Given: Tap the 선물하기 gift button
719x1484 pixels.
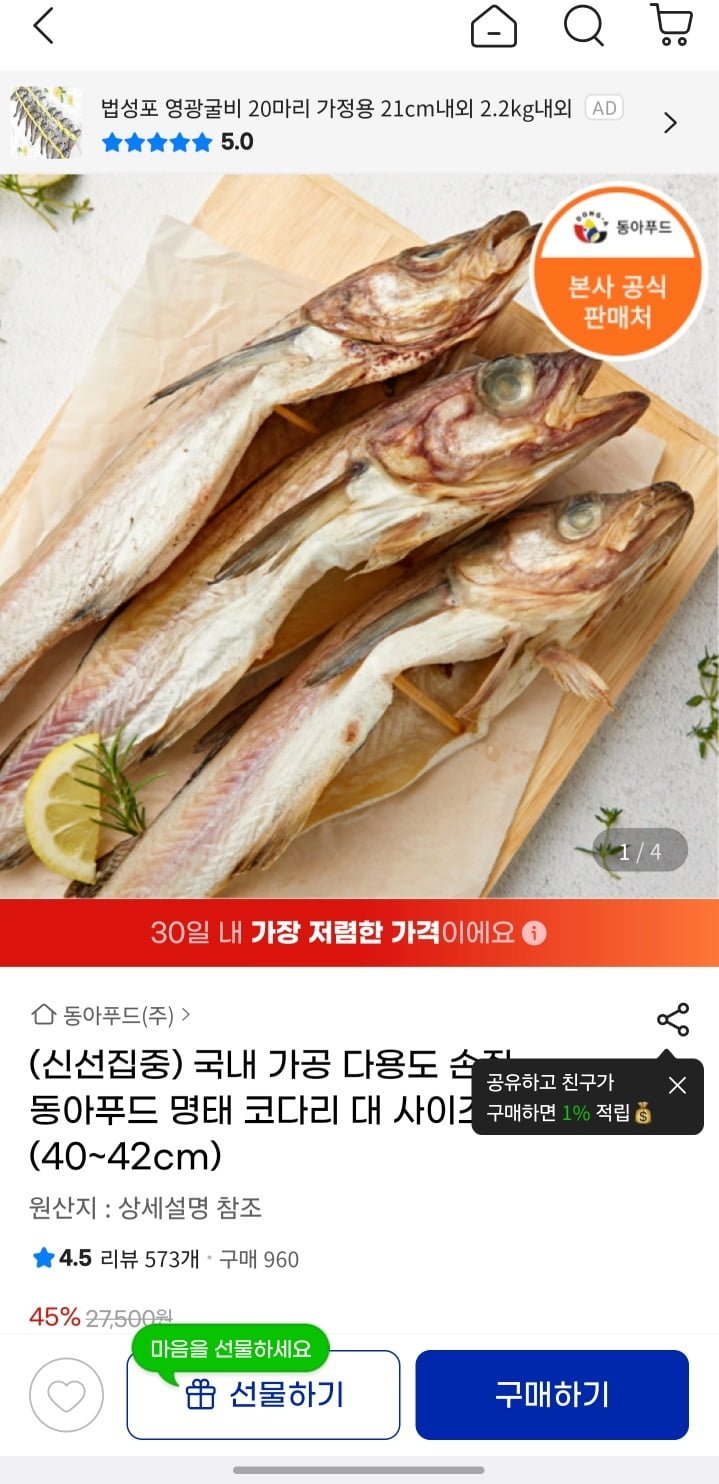Looking at the screenshot, I should click(264, 1395).
